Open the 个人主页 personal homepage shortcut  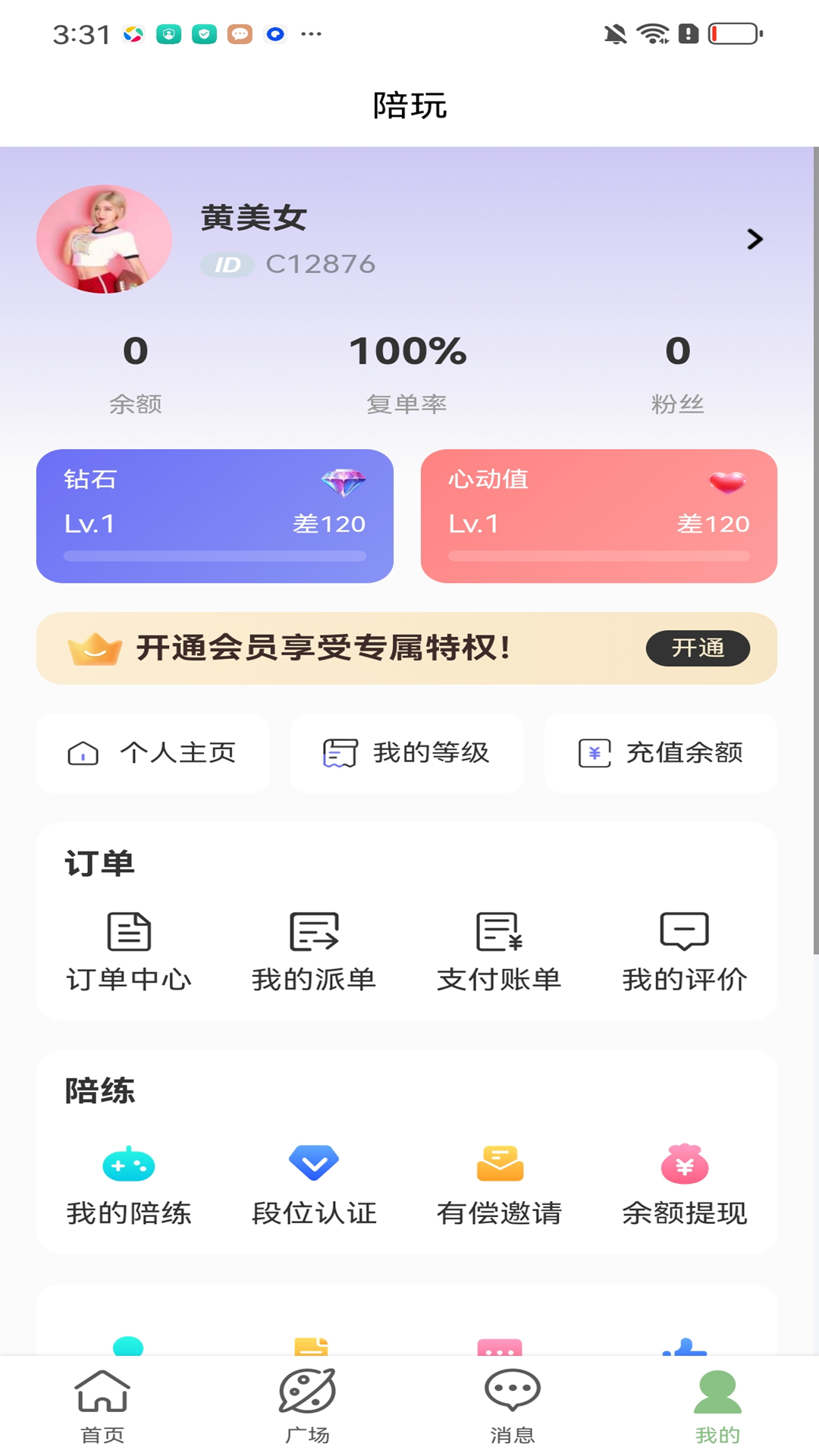point(152,753)
